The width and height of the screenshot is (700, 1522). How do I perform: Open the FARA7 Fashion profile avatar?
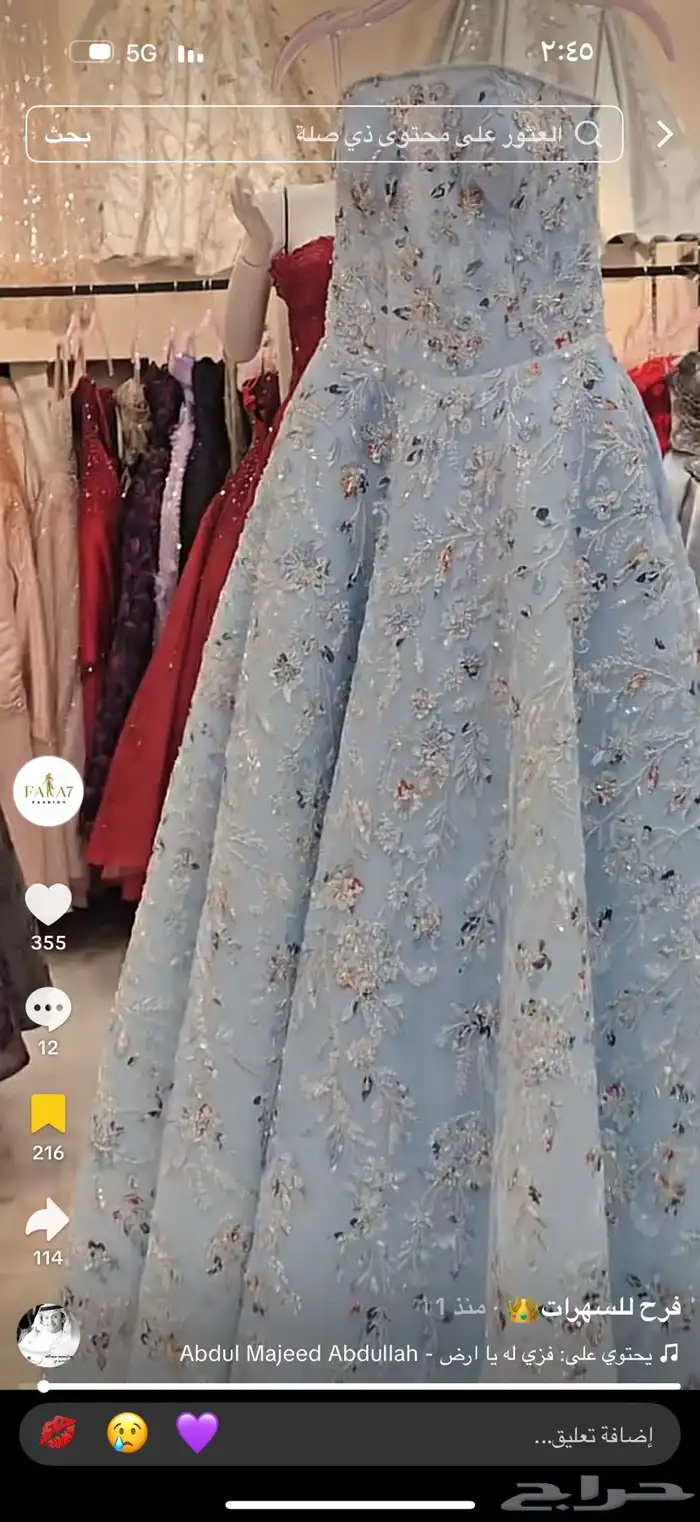click(x=48, y=792)
